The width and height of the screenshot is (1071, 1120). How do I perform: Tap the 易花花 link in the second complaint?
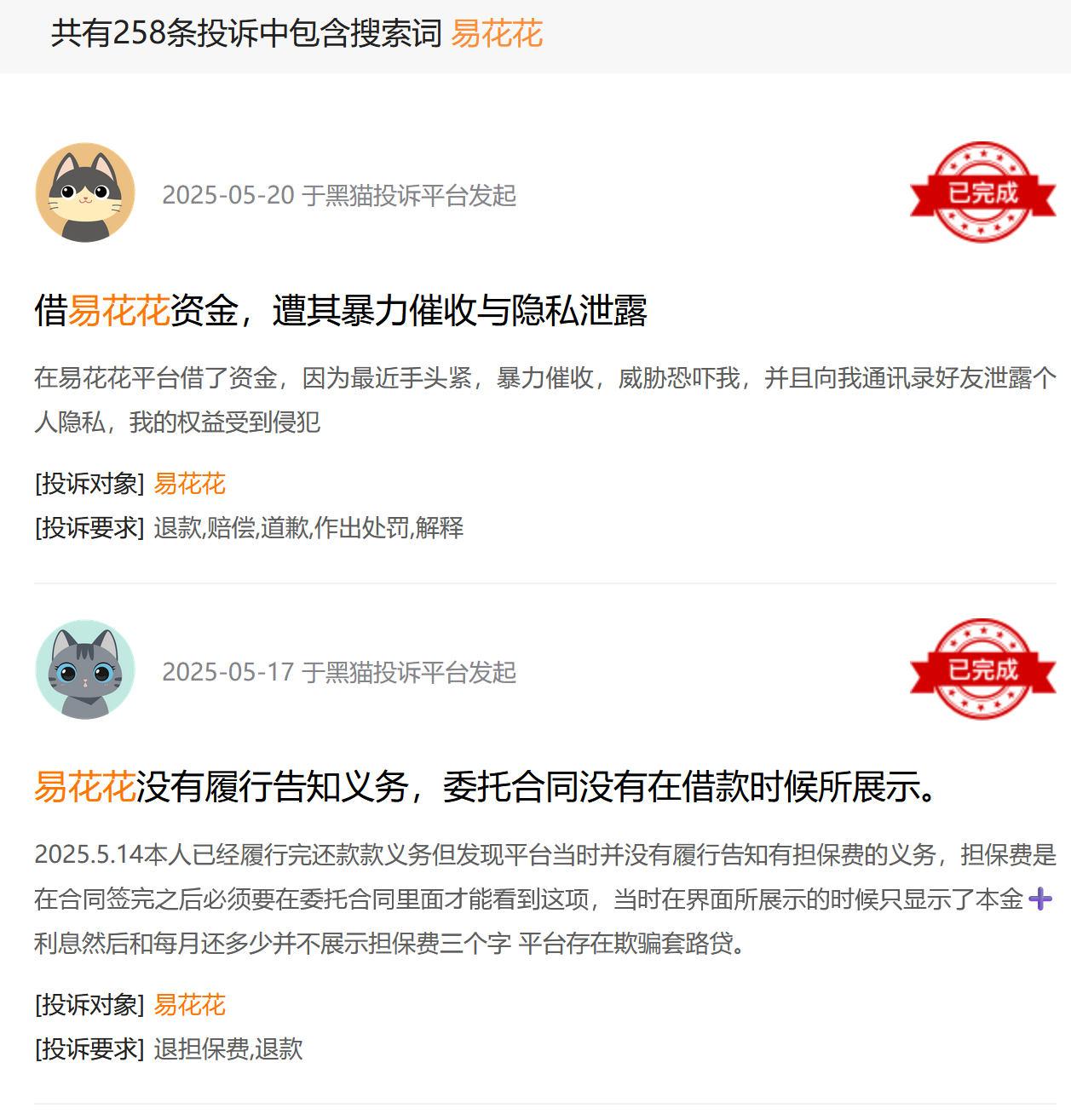[189, 1005]
